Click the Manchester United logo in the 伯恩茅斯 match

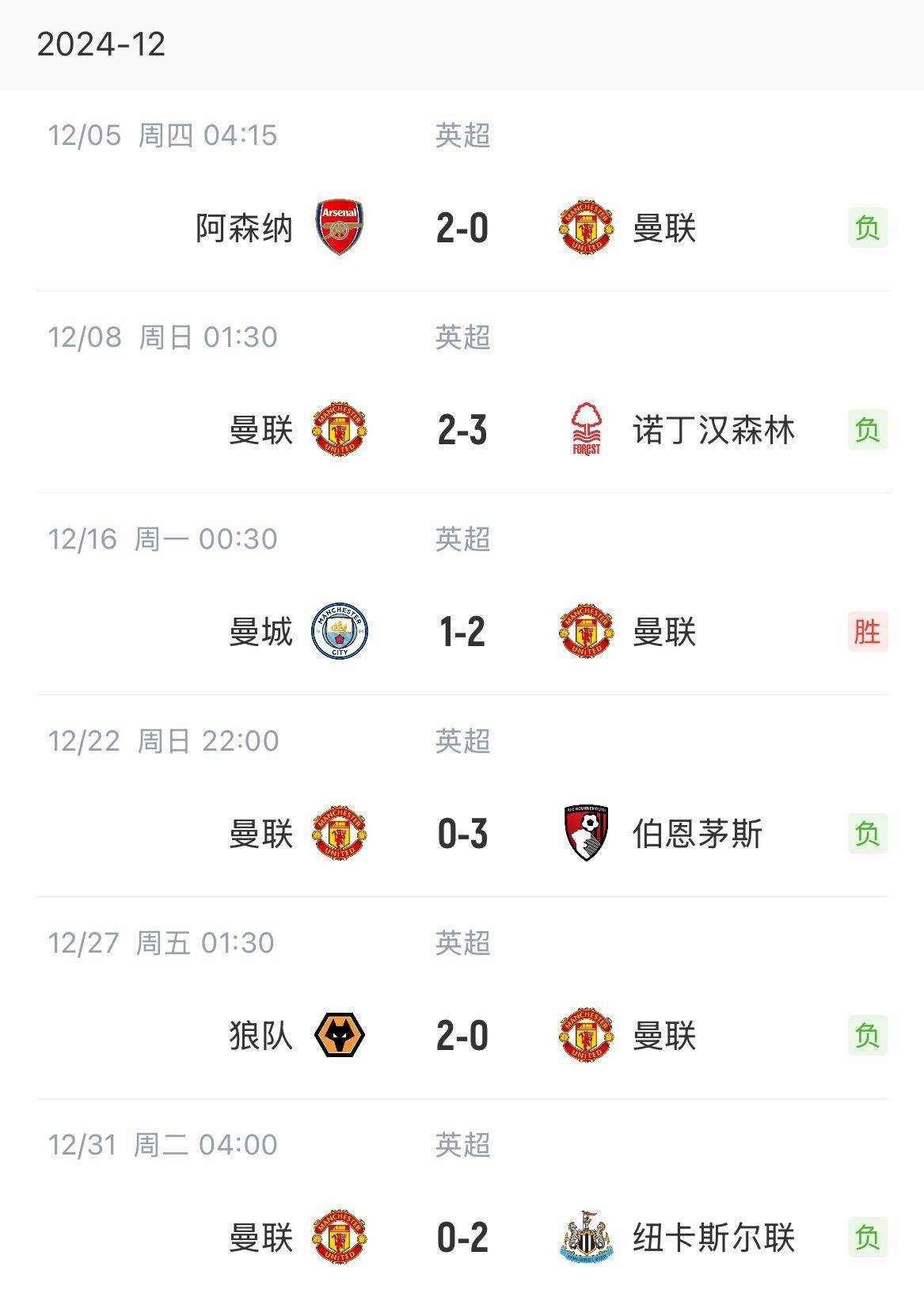pos(339,834)
